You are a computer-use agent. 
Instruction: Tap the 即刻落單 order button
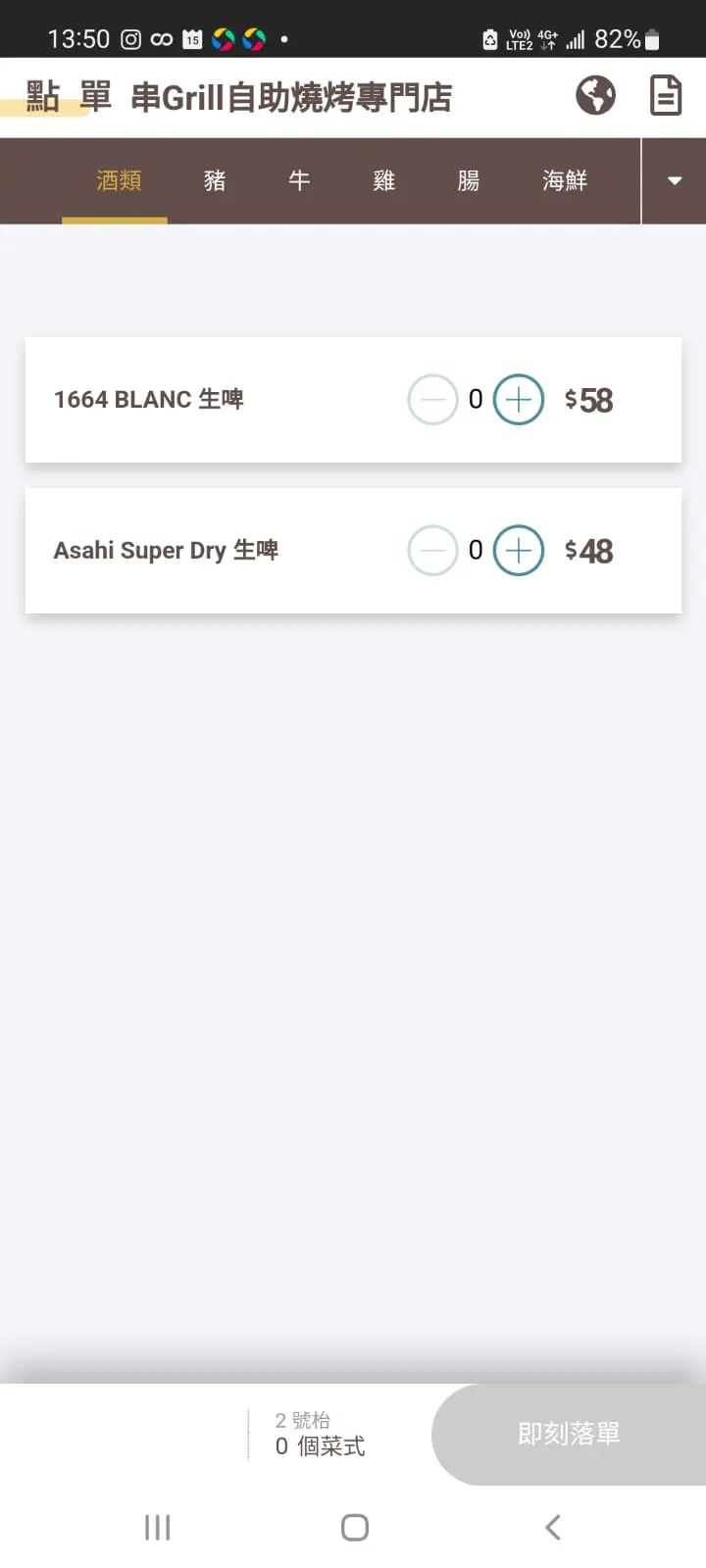click(569, 1434)
